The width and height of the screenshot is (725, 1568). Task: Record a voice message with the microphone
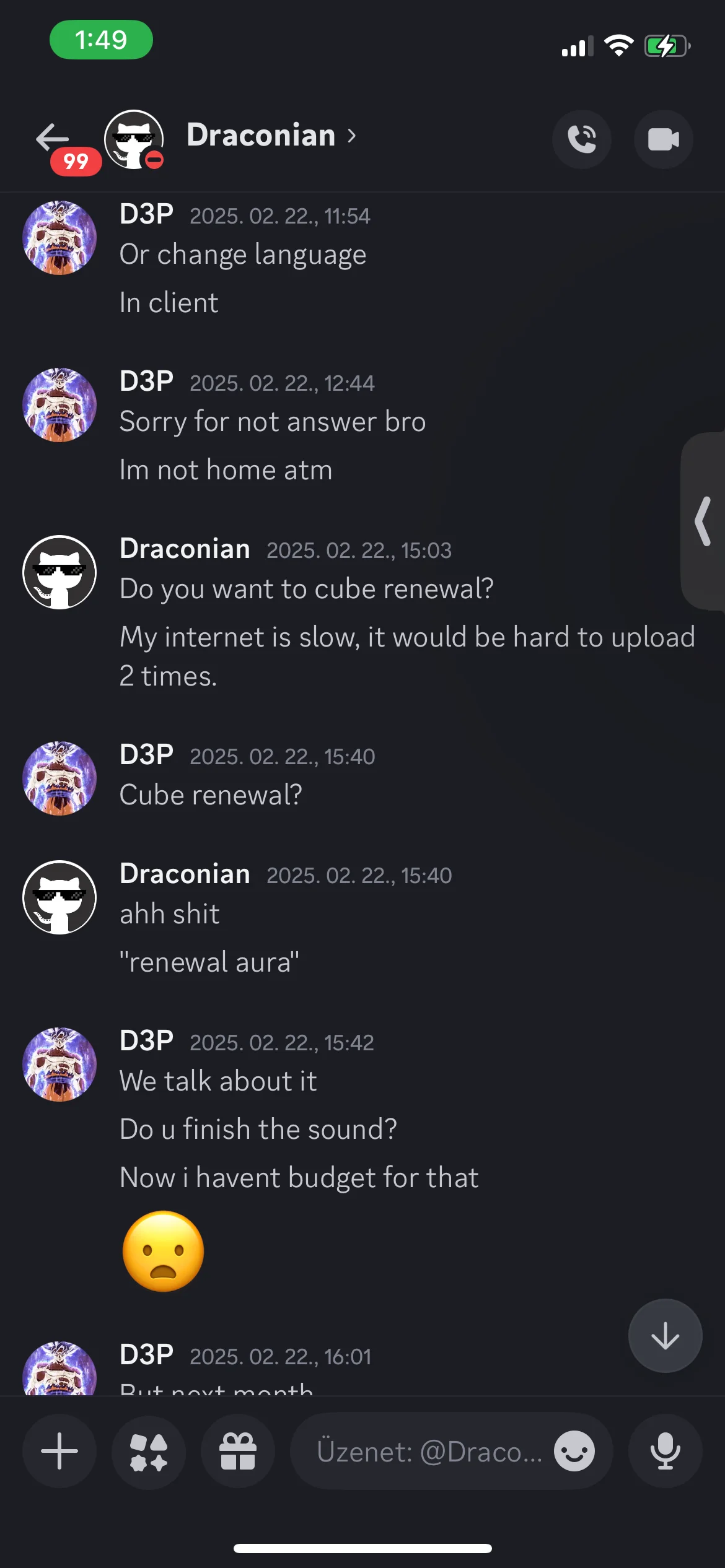point(665,1451)
